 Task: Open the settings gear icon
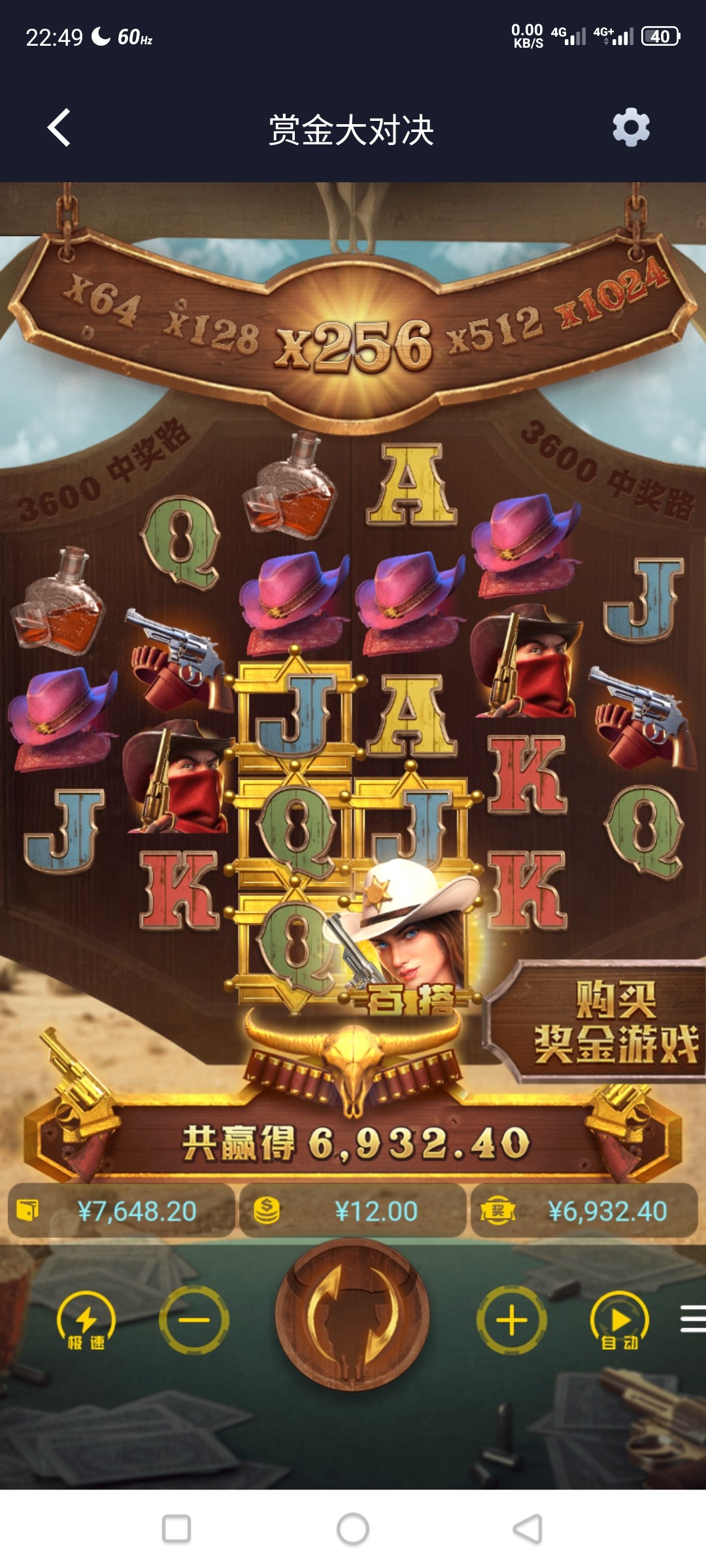(631, 127)
